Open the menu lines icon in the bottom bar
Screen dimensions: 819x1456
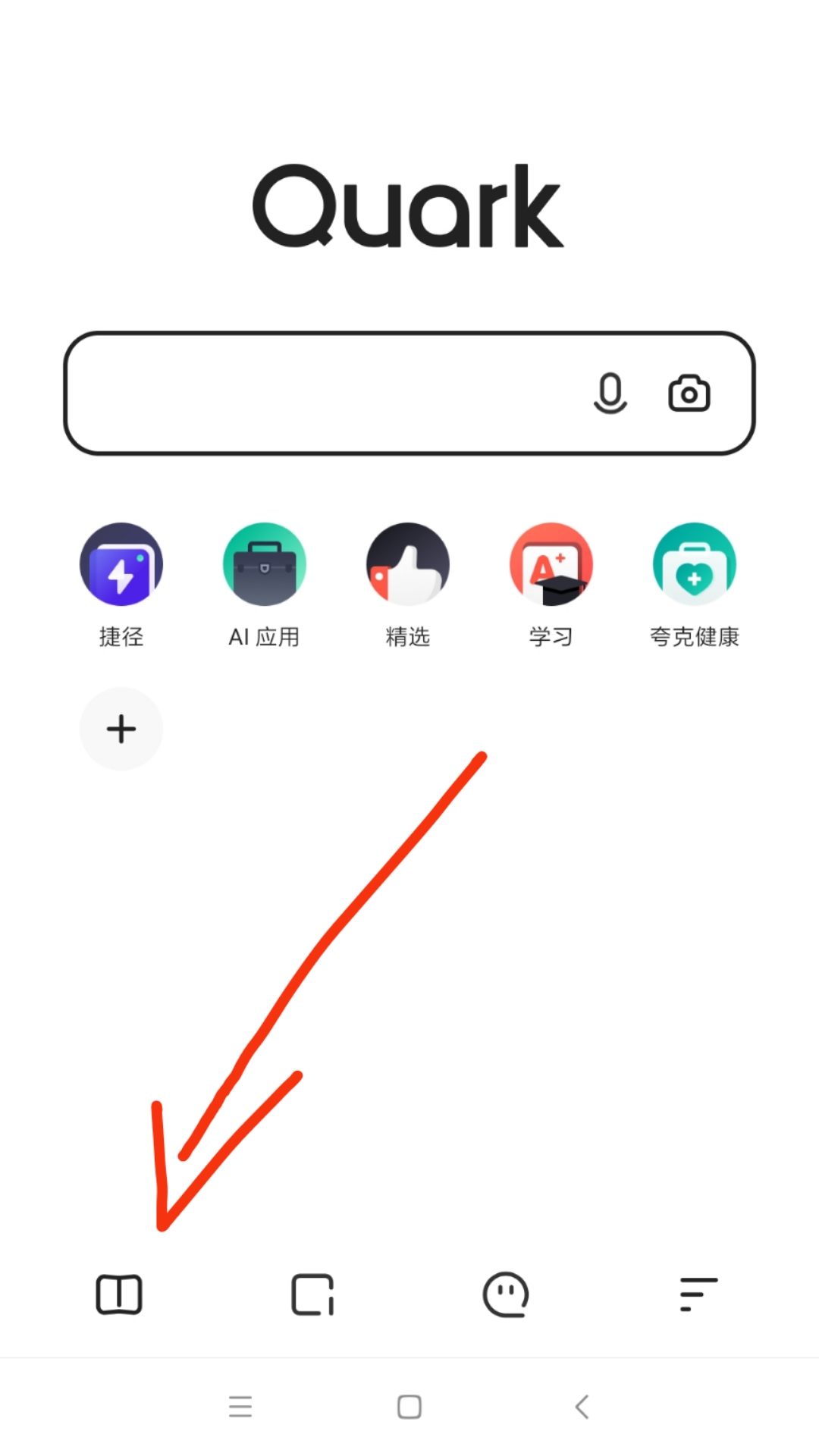tap(698, 1294)
